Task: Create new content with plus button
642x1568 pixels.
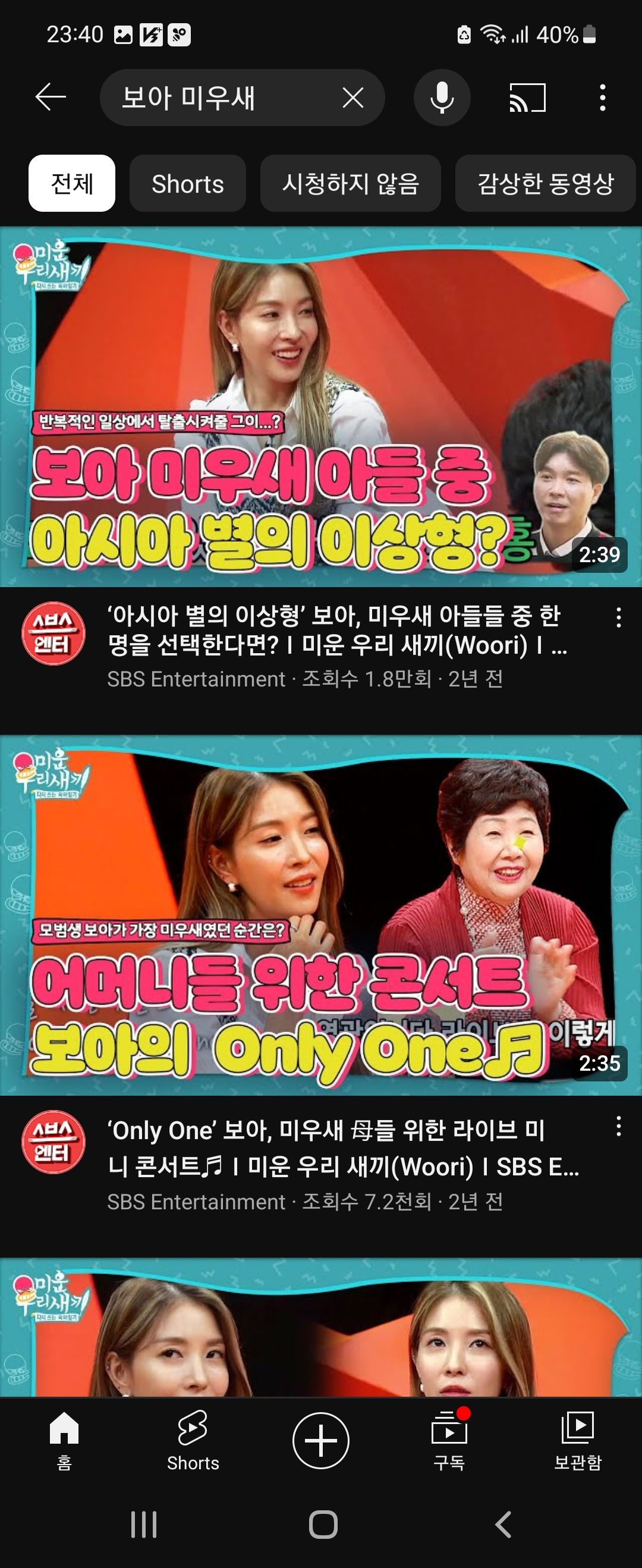Action: (320, 1440)
